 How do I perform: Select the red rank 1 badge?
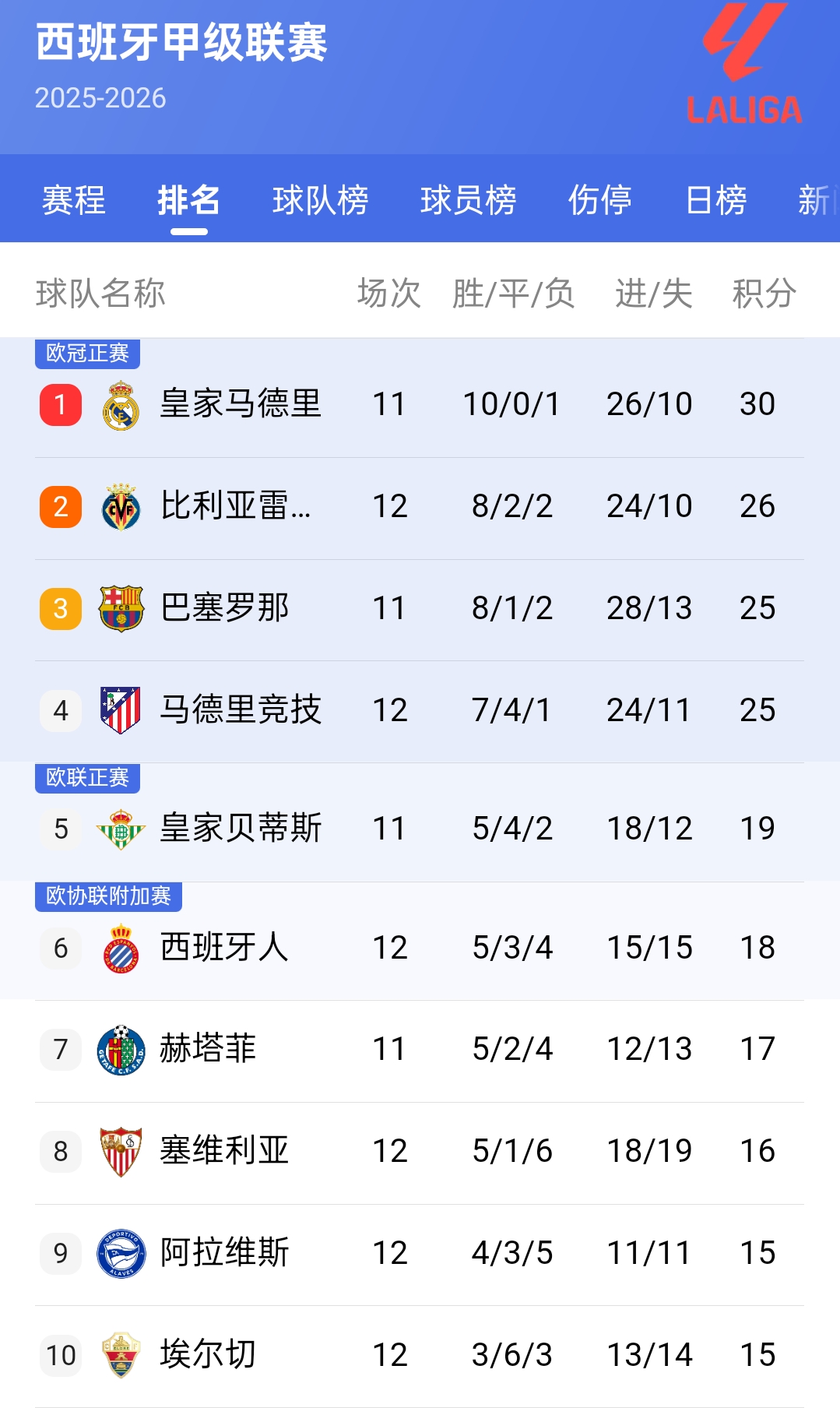click(x=60, y=403)
